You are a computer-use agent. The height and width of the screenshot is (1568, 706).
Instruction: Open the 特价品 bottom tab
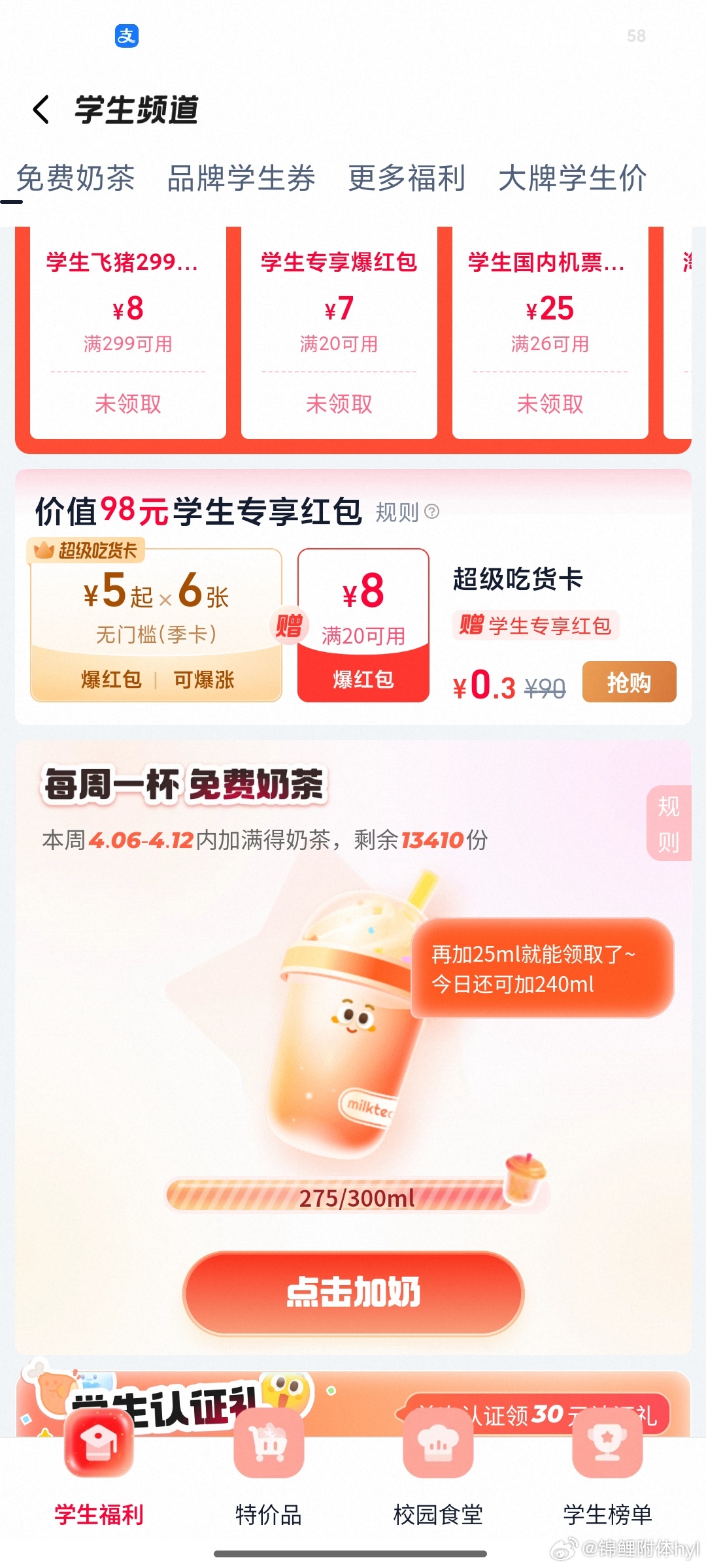click(x=269, y=1477)
